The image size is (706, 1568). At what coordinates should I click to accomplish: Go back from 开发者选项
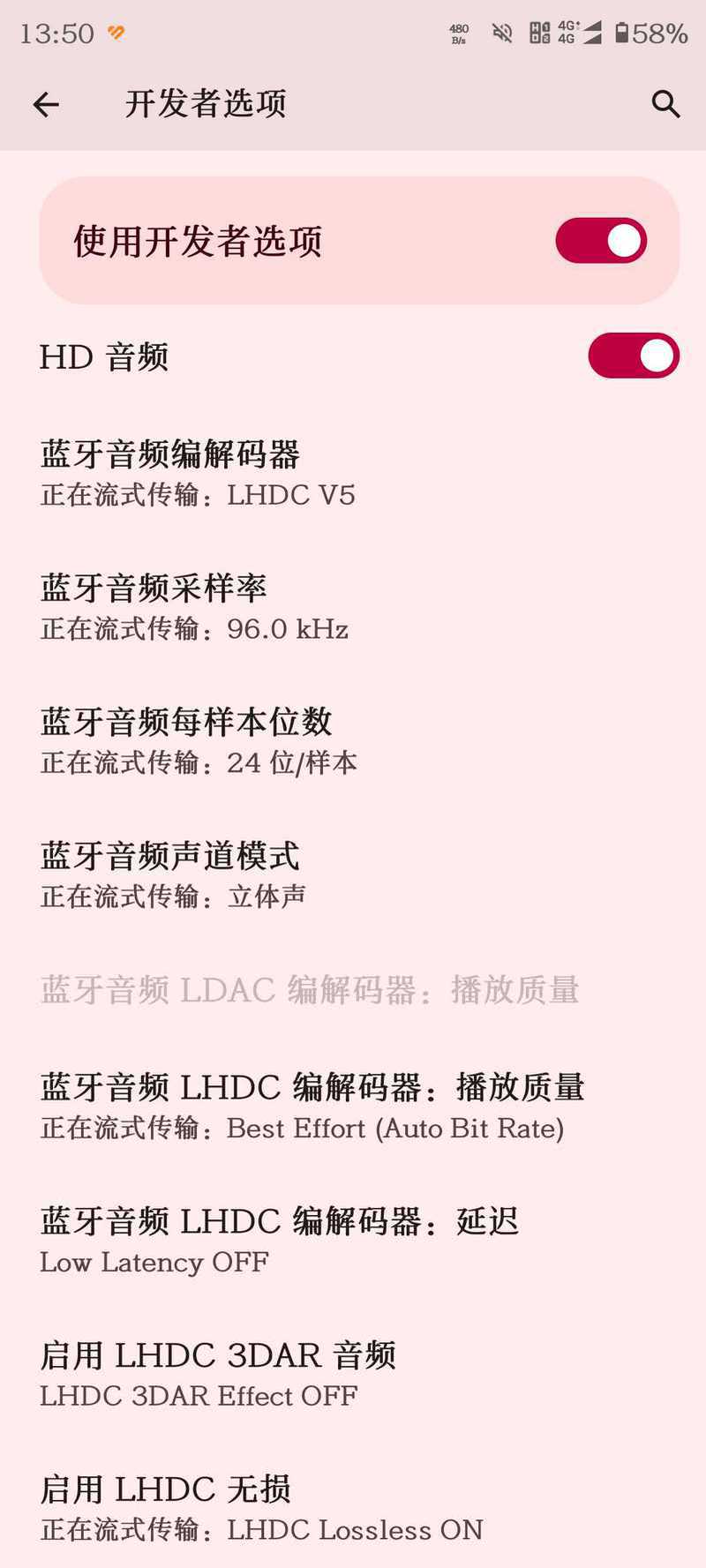pos(46,105)
